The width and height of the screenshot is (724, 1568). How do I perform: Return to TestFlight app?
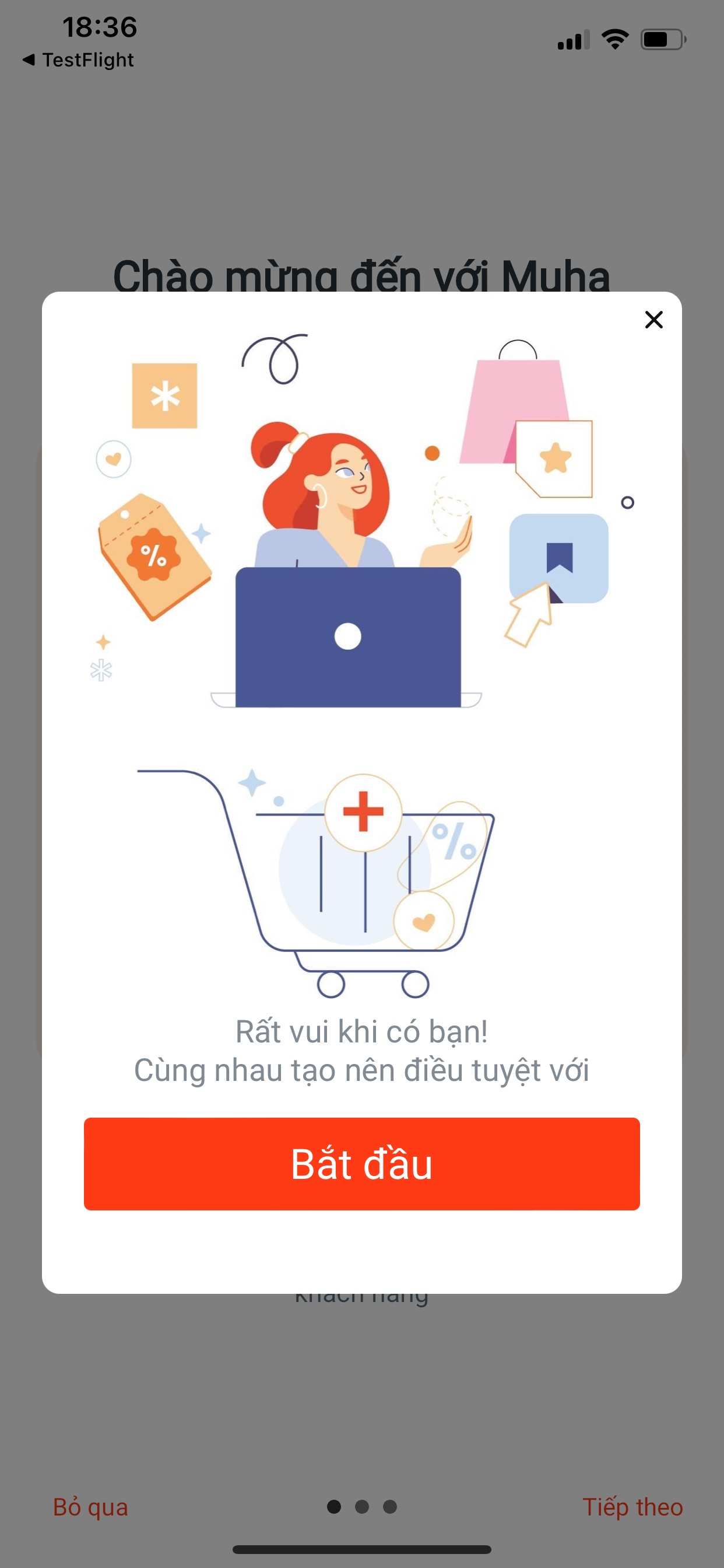point(79,60)
